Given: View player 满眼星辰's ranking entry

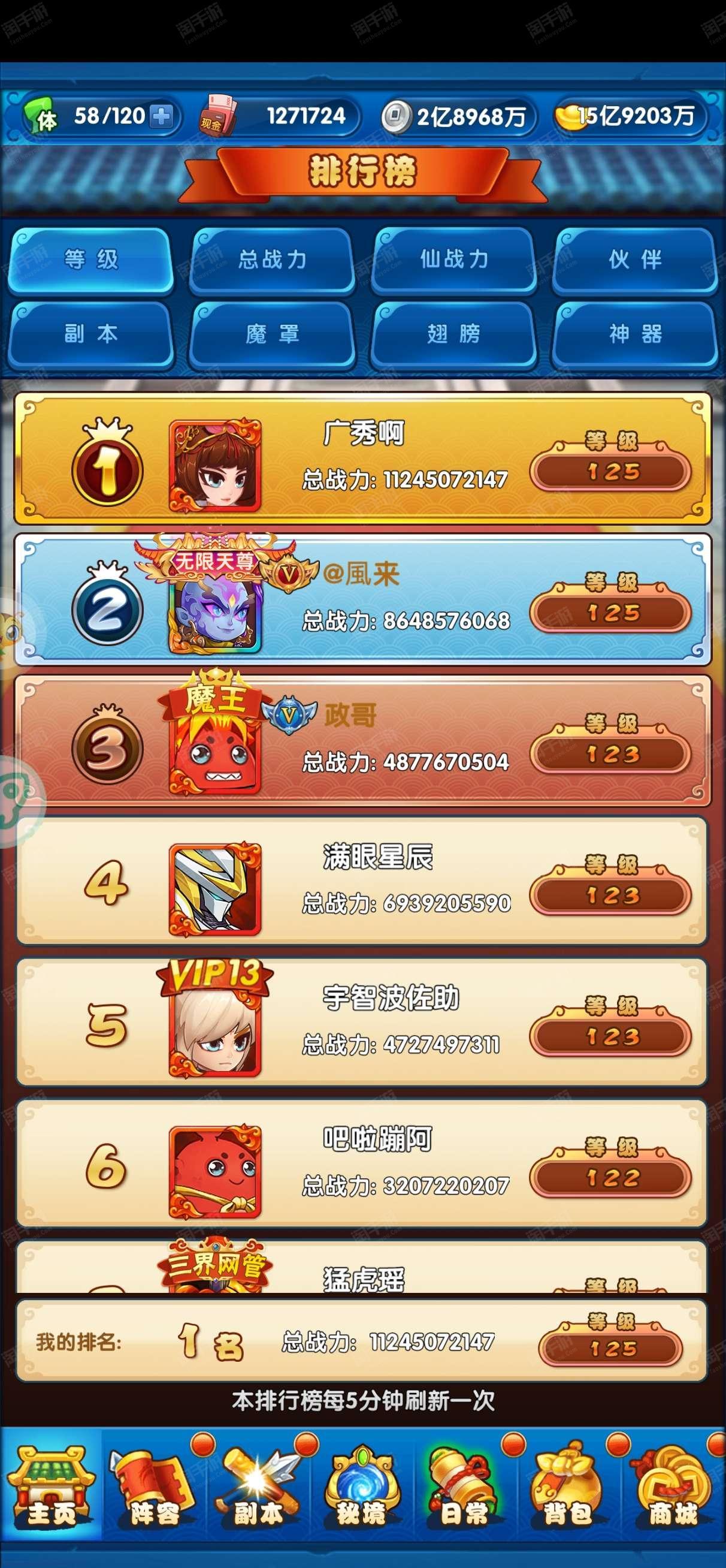Looking at the screenshot, I should pos(362,882).
